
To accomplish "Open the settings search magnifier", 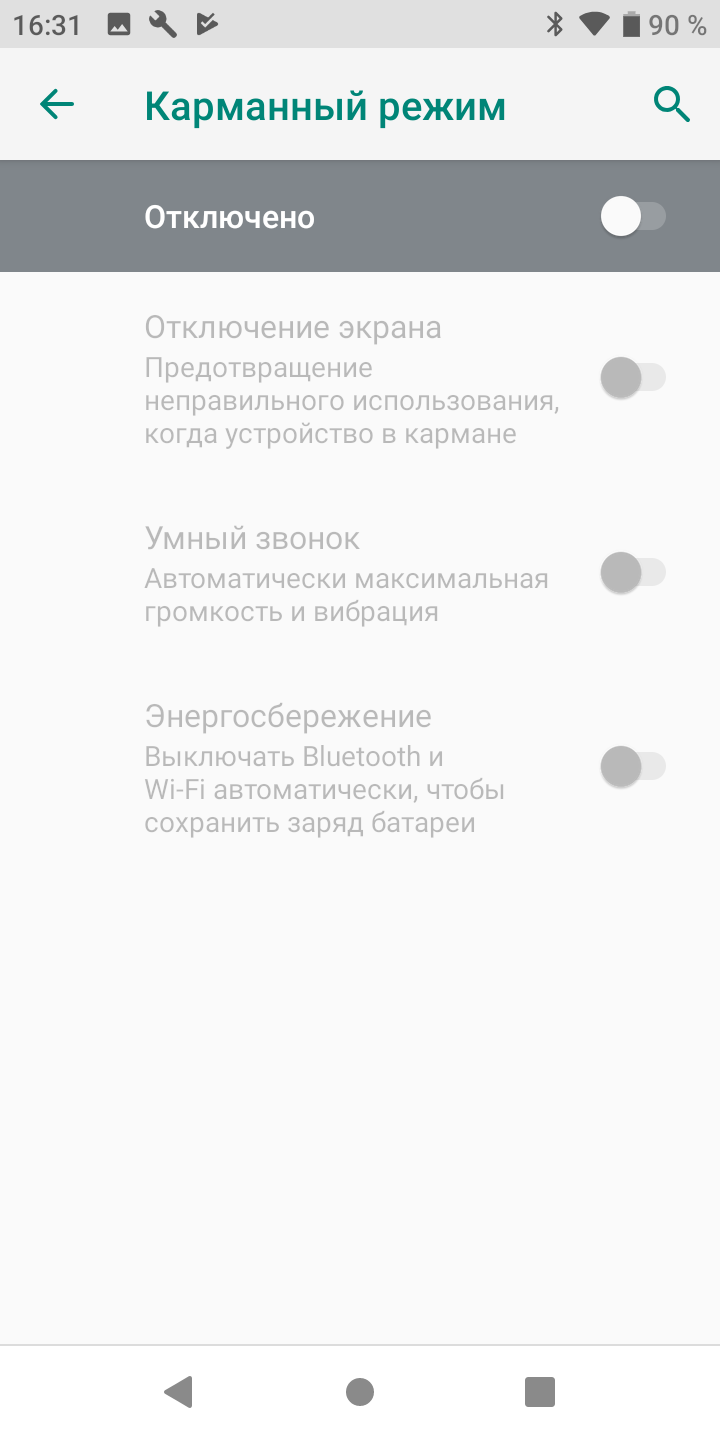I will point(672,104).
